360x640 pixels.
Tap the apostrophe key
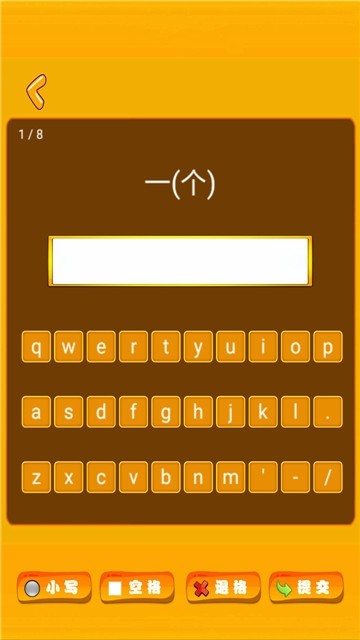pos(263,477)
